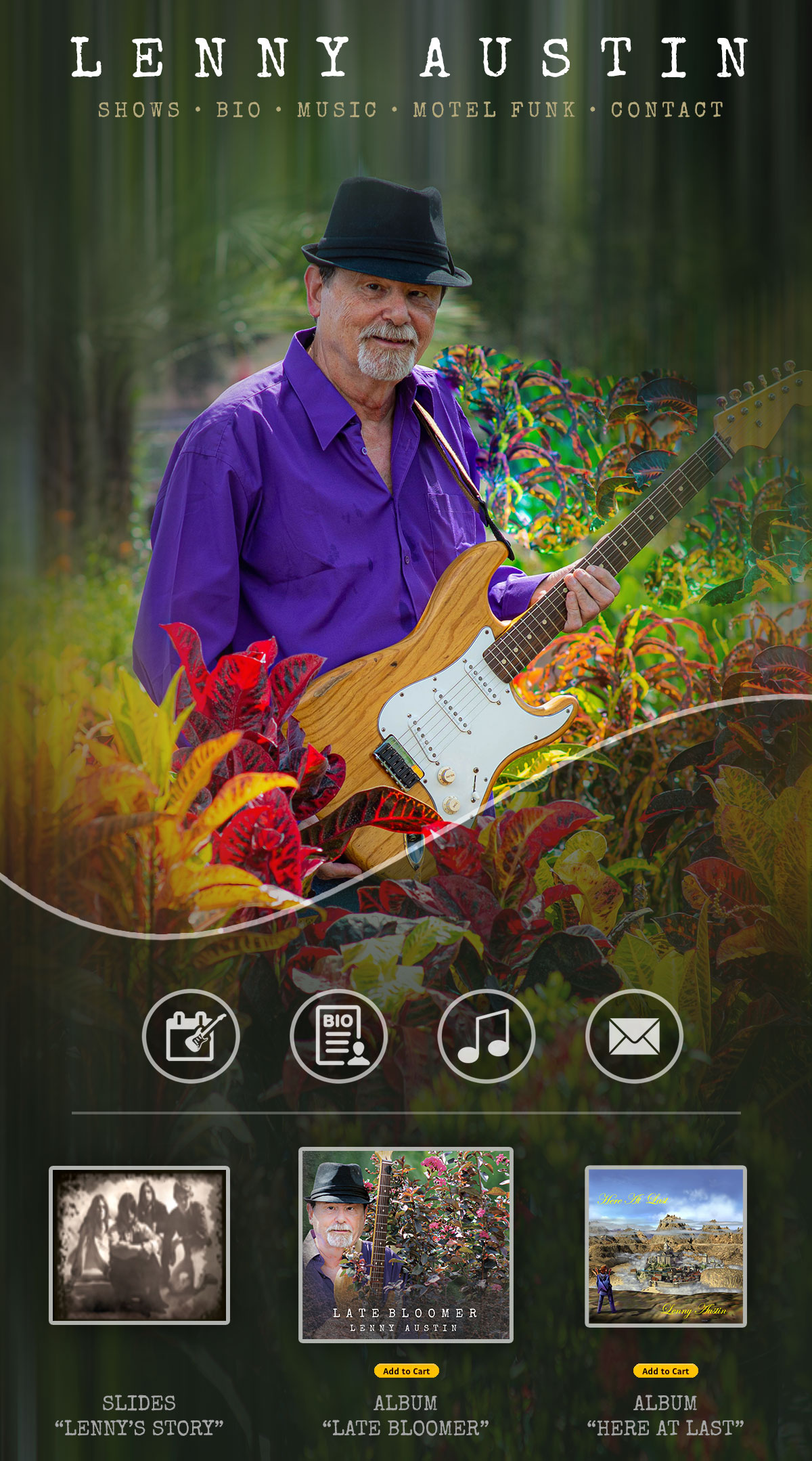View the Lenny's Story slides thumbnail
812x1461 pixels.
click(x=139, y=1245)
